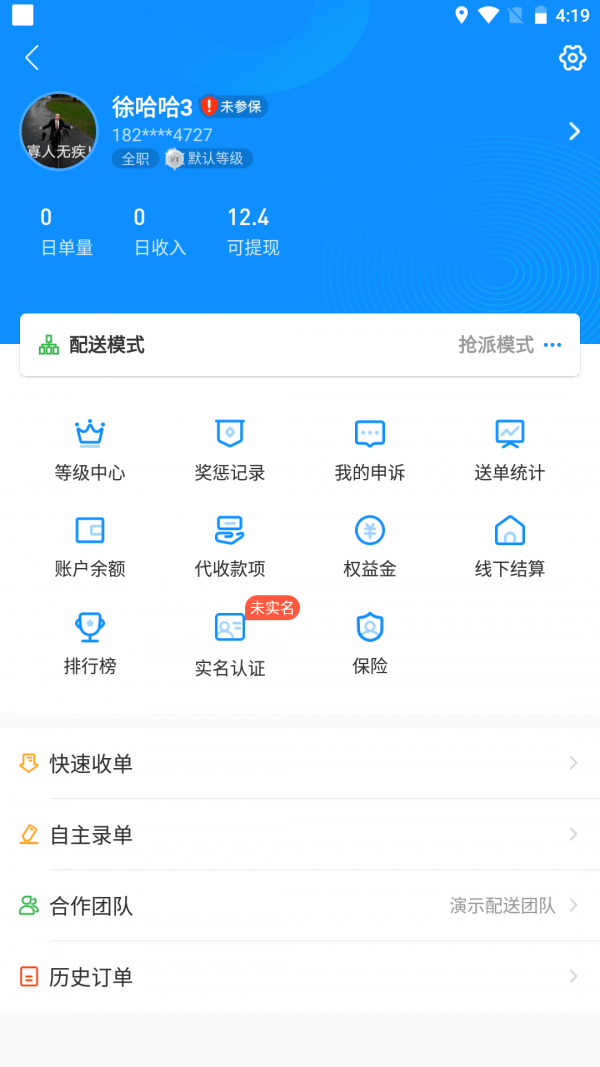
Task: Open 权益金 deposit section
Action: [370, 546]
